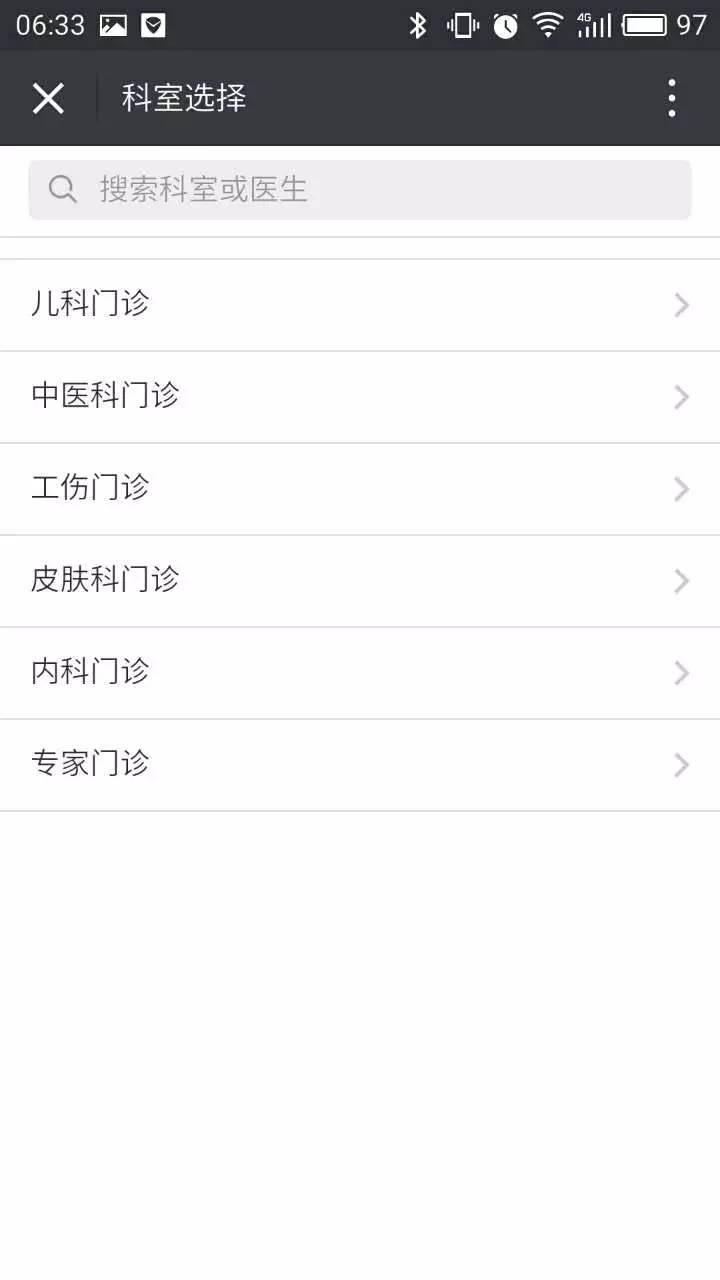Select 皮肤科门诊 from the list

click(360, 581)
